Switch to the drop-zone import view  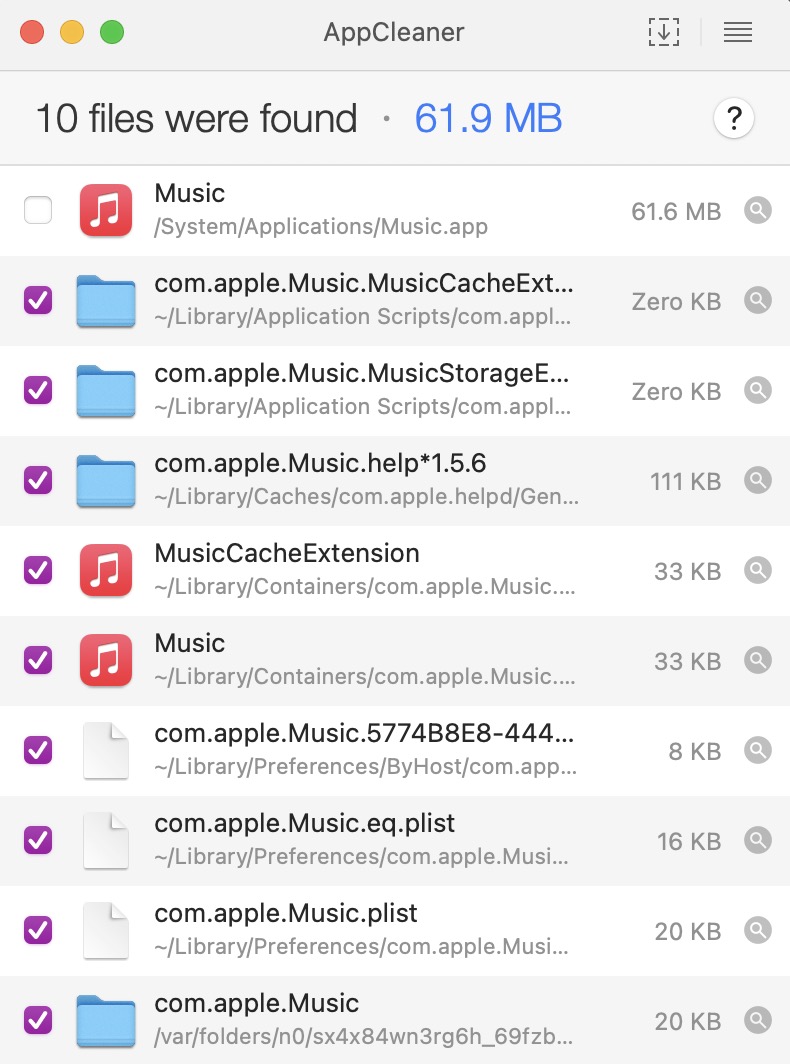coord(664,32)
